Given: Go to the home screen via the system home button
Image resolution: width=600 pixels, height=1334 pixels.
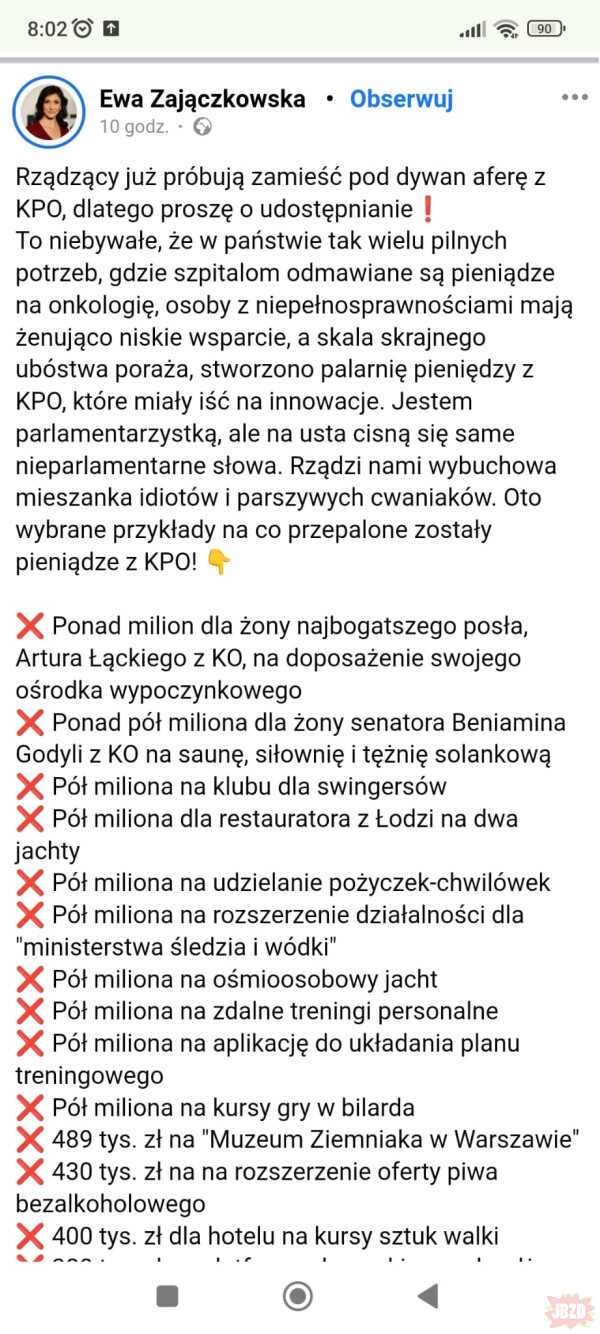Looking at the screenshot, I should click(x=298, y=1296).
